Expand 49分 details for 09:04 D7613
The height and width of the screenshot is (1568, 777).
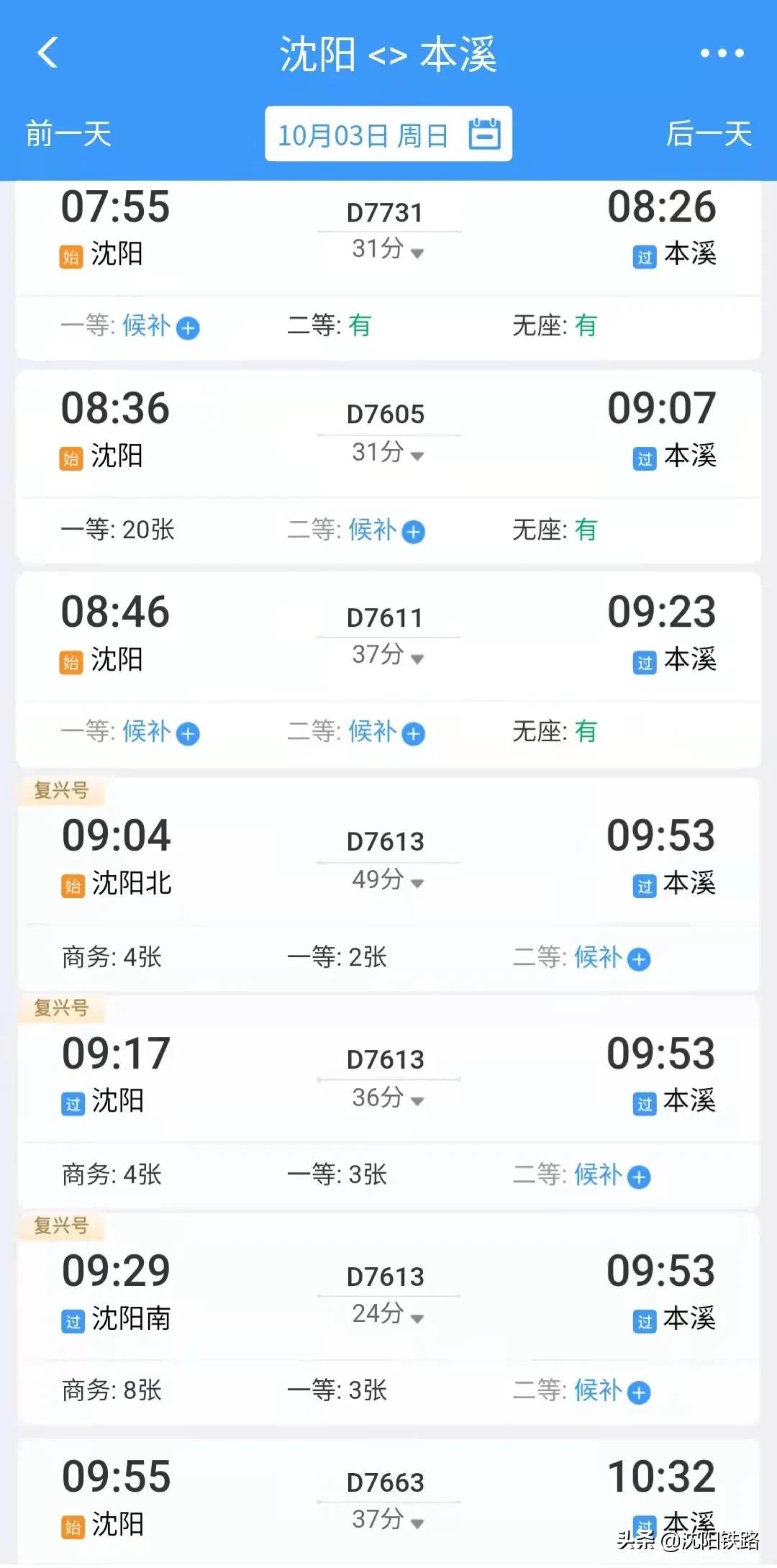coord(388,879)
